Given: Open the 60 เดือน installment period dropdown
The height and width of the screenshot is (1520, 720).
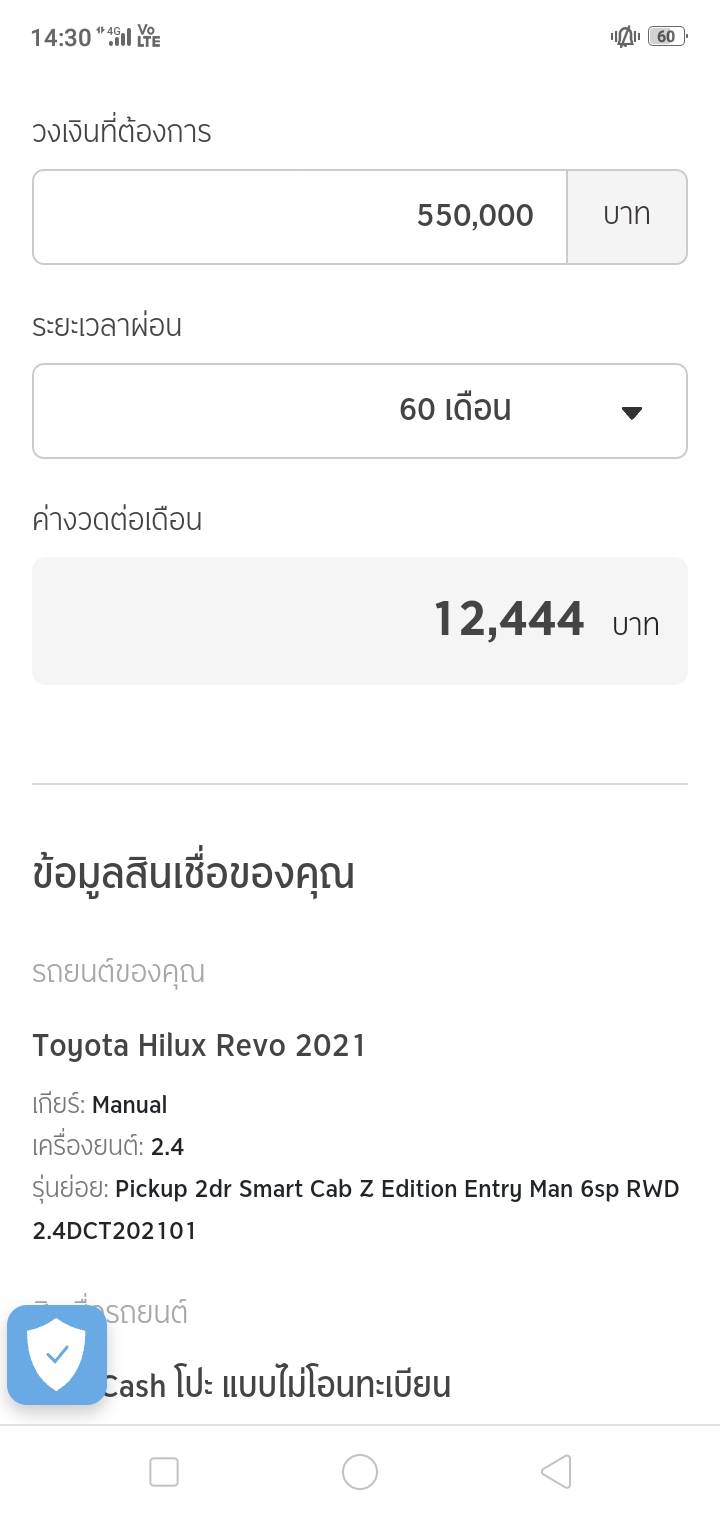Looking at the screenshot, I should tap(360, 410).
